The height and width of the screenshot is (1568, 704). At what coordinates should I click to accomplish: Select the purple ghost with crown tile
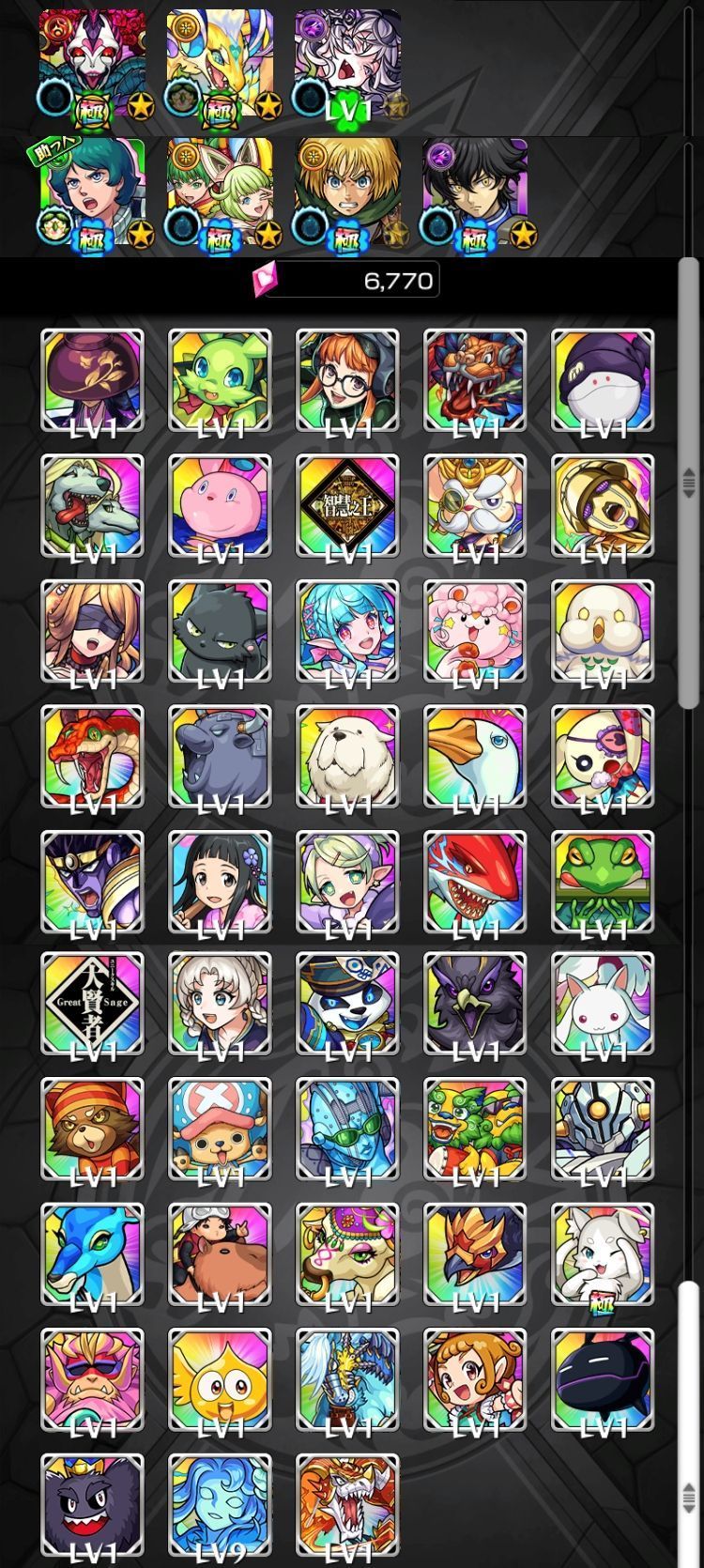click(92, 1504)
